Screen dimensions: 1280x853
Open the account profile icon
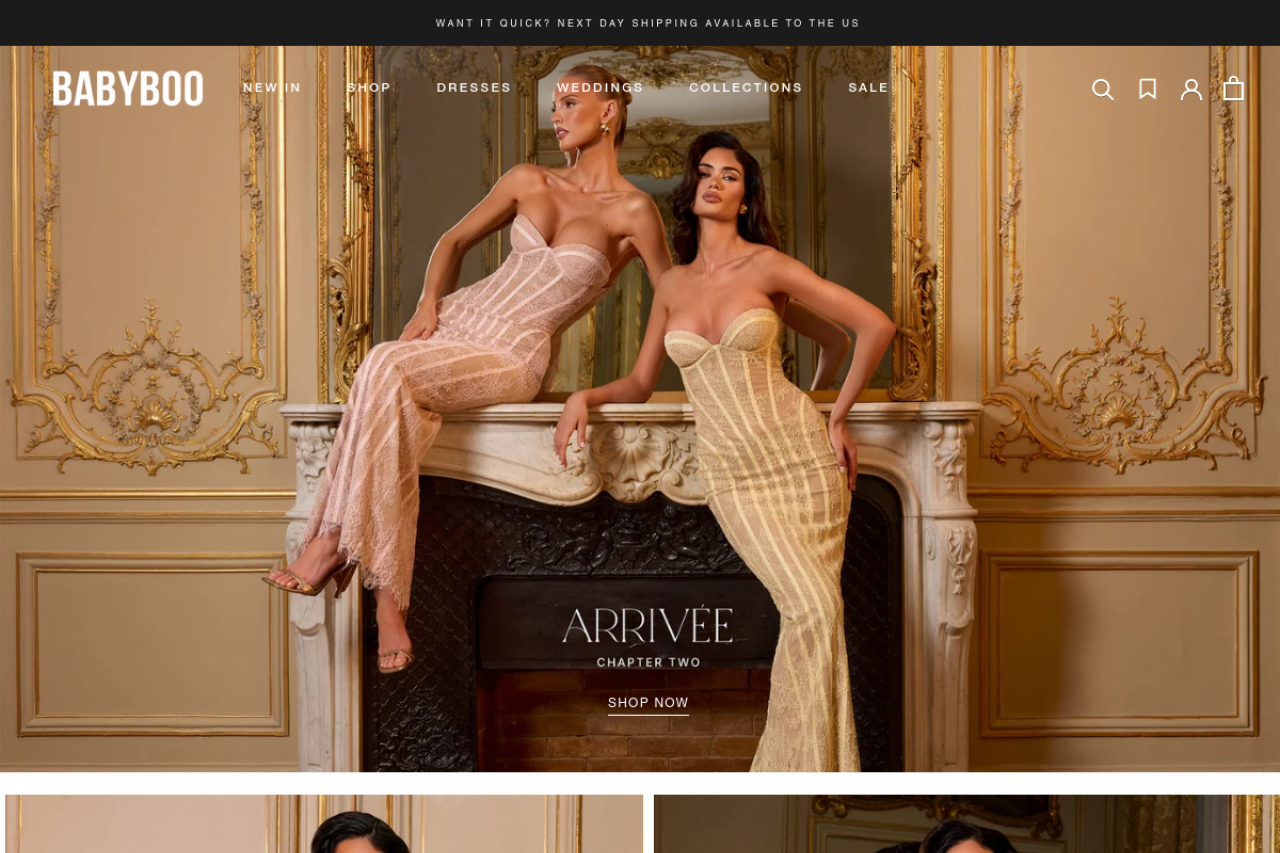coord(1191,89)
